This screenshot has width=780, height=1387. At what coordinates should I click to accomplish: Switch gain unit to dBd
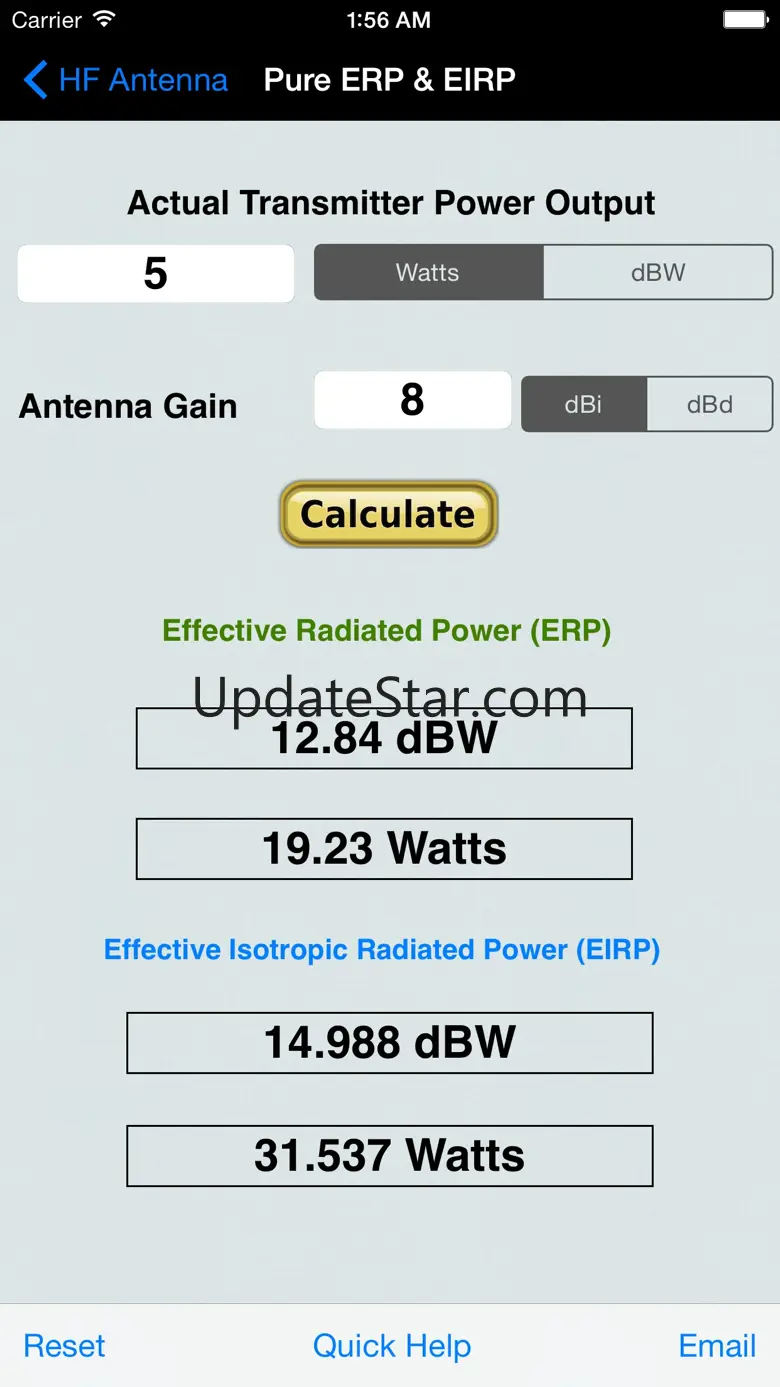click(710, 404)
